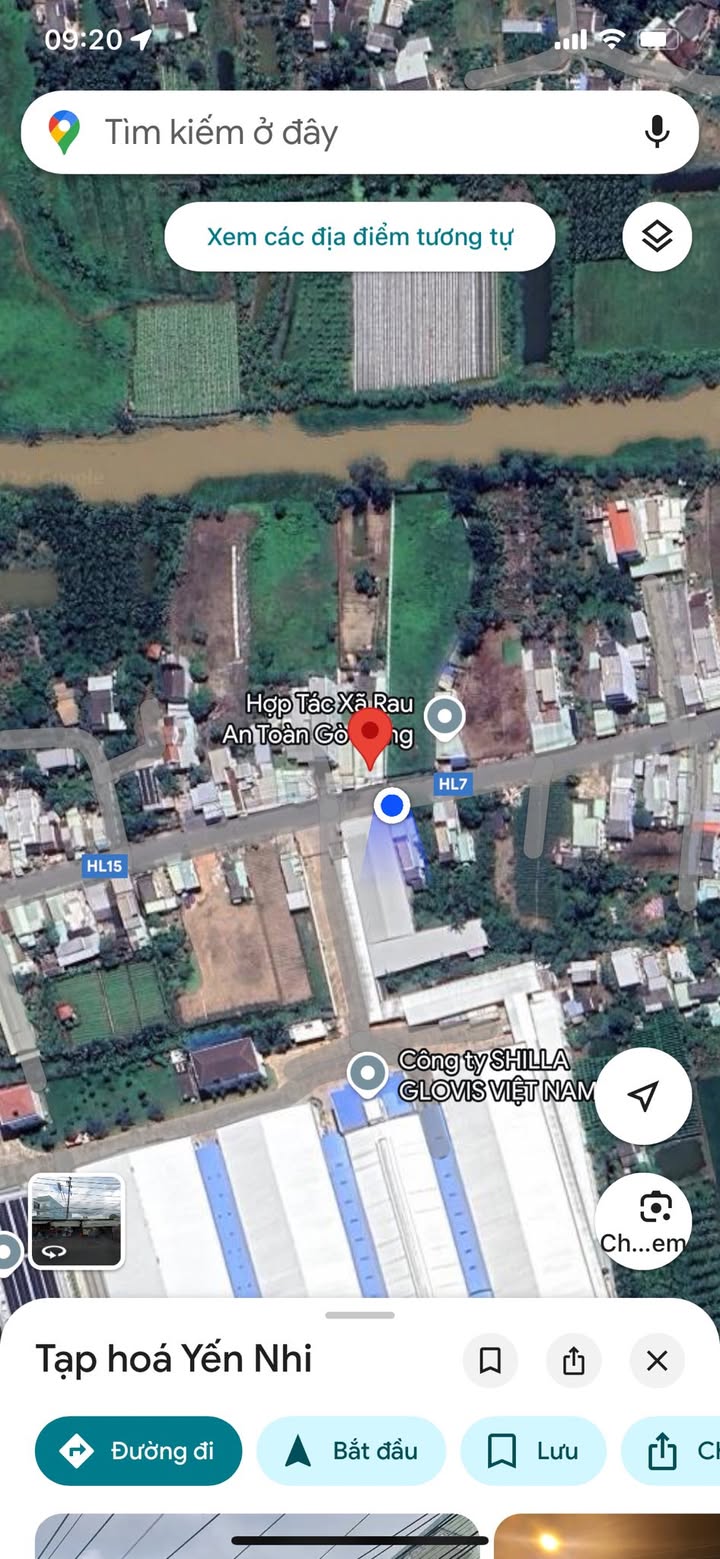Start navigation with "Bắt đầu"
The image size is (720, 1559).
click(x=351, y=1451)
